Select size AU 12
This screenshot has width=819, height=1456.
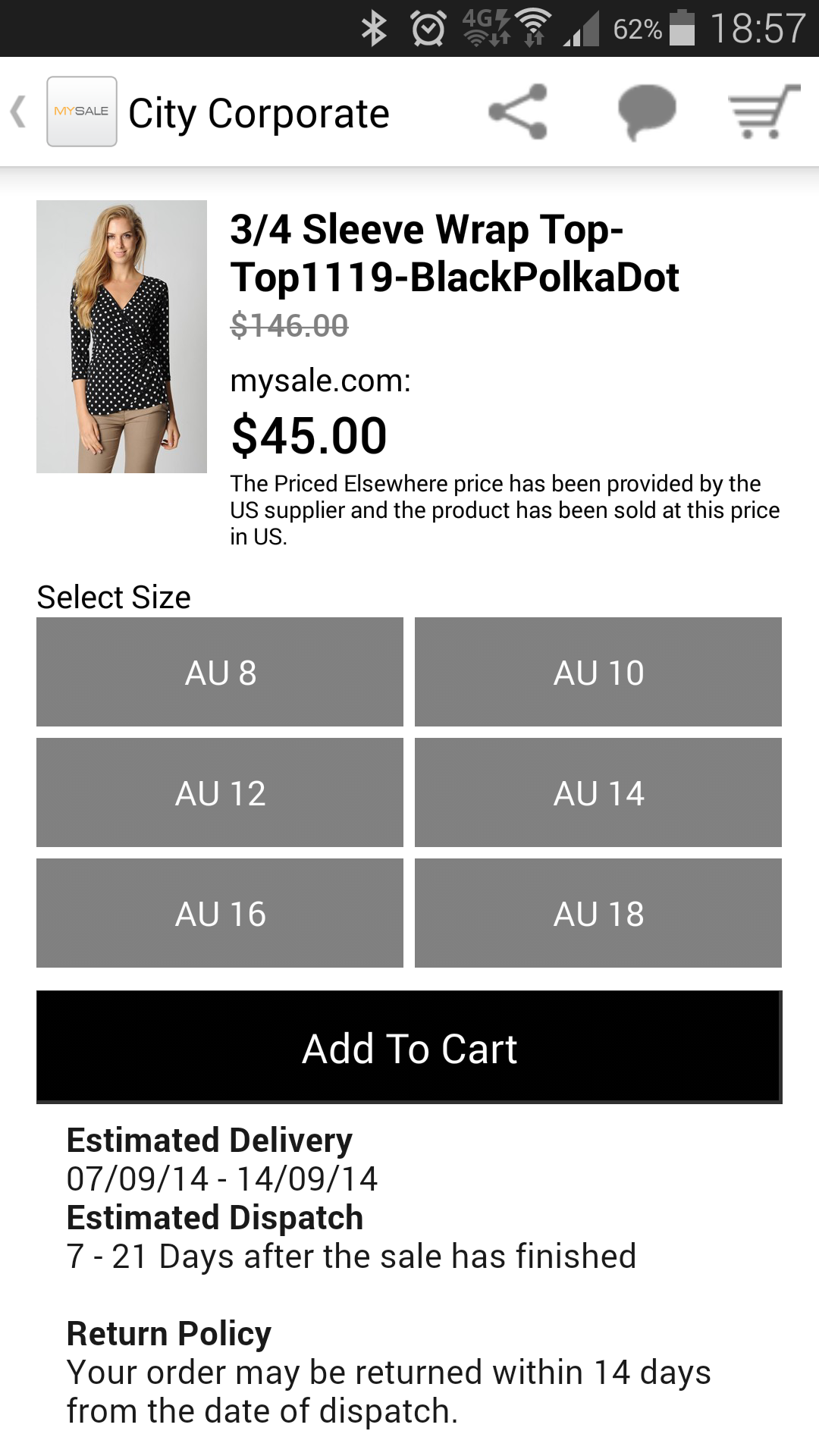220,792
